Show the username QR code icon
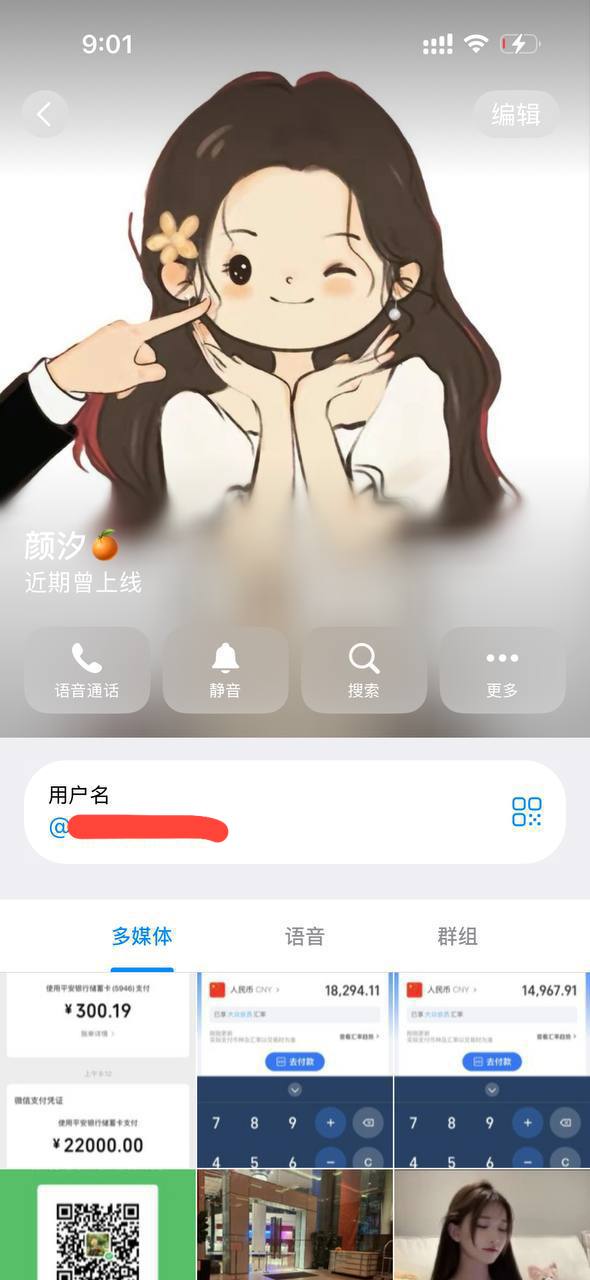The height and width of the screenshot is (1280, 590). (527, 812)
